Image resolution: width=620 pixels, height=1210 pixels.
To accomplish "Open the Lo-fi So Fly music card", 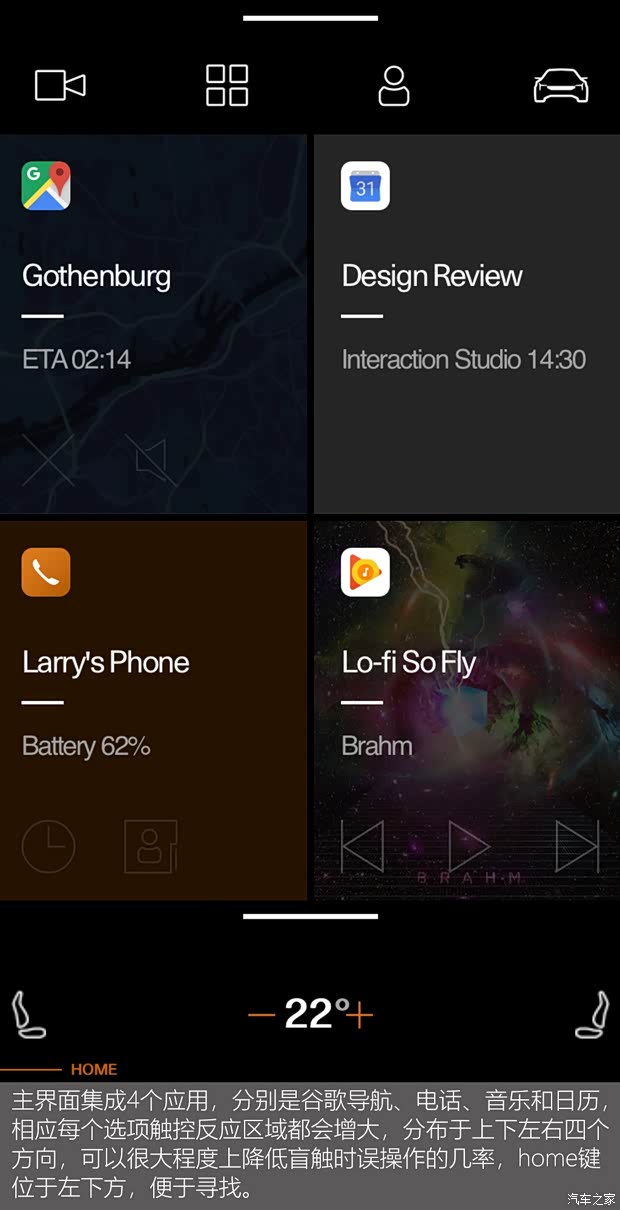I will click(466, 680).
